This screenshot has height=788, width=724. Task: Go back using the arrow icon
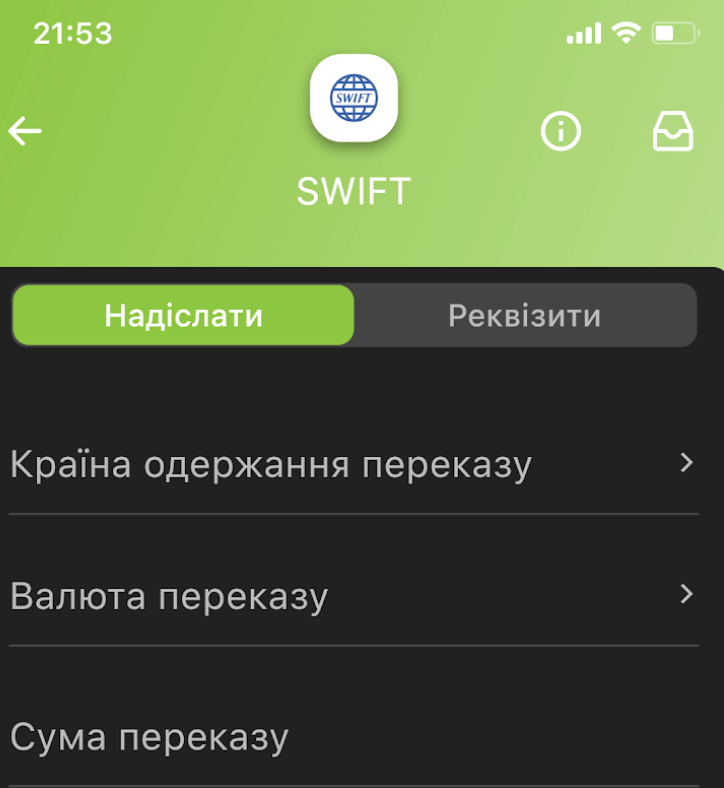[x=25, y=131]
